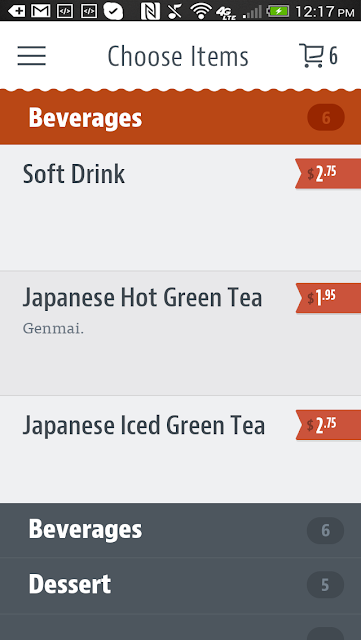Open the shopping cart
This screenshot has width=361, height=640.
(319, 56)
